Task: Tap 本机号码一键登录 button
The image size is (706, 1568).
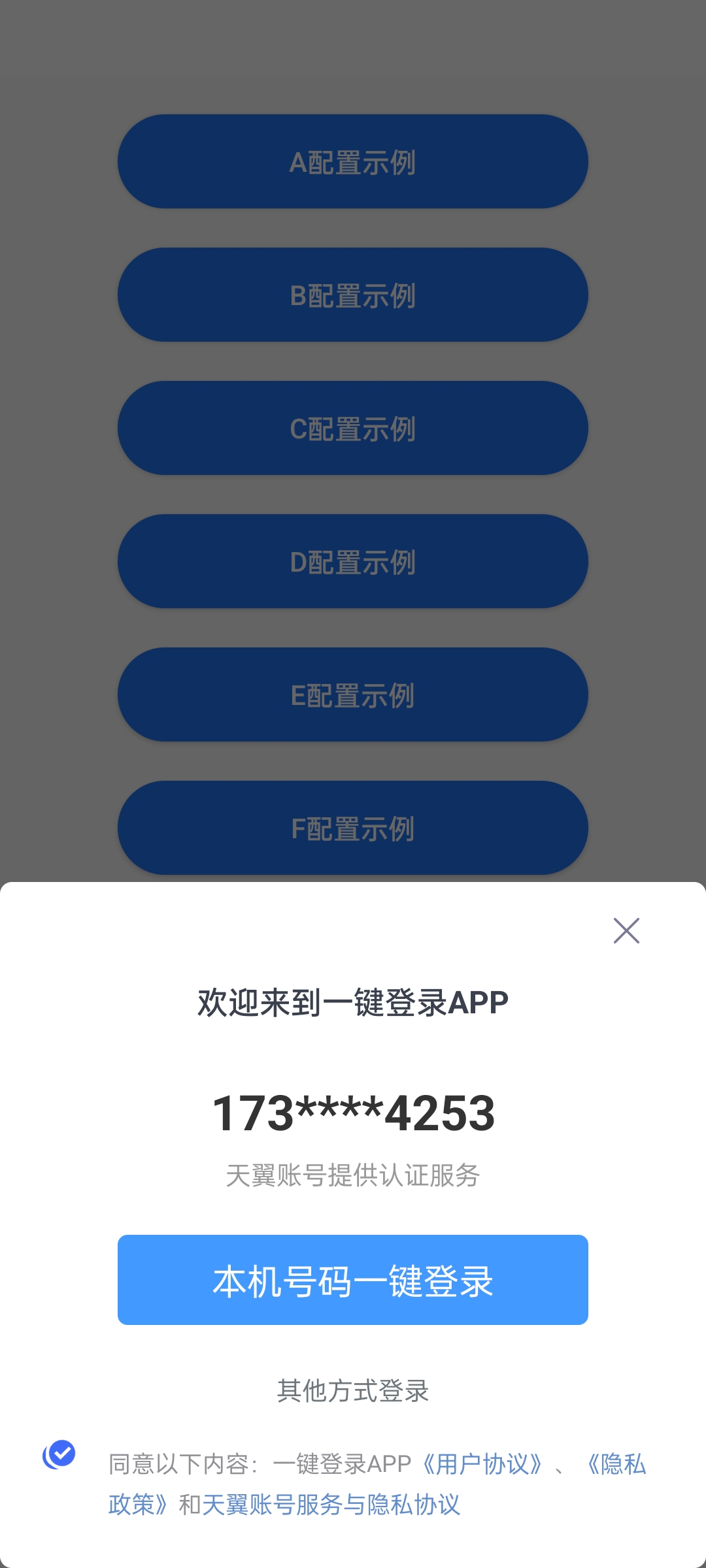Action: point(353,1280)
